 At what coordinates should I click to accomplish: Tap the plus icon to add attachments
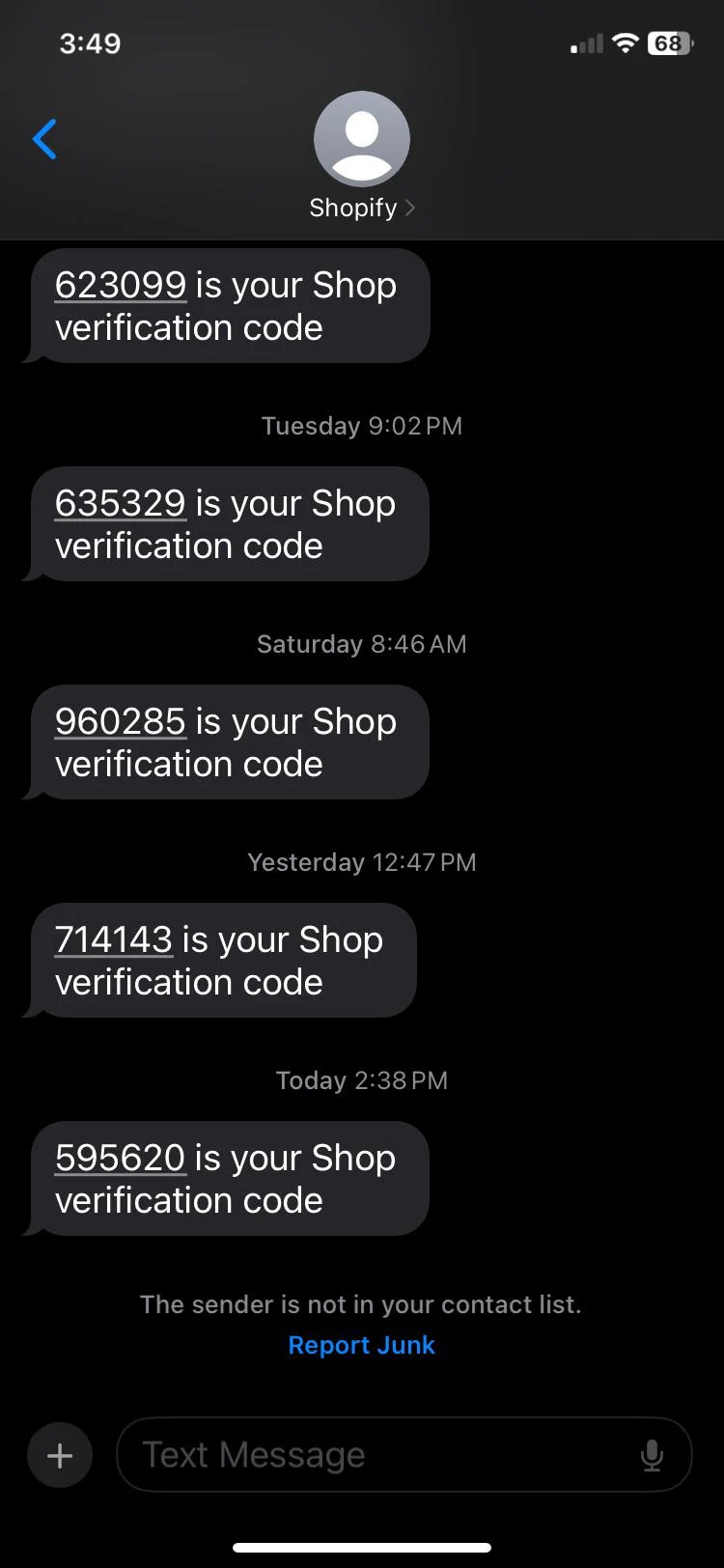59,1455
